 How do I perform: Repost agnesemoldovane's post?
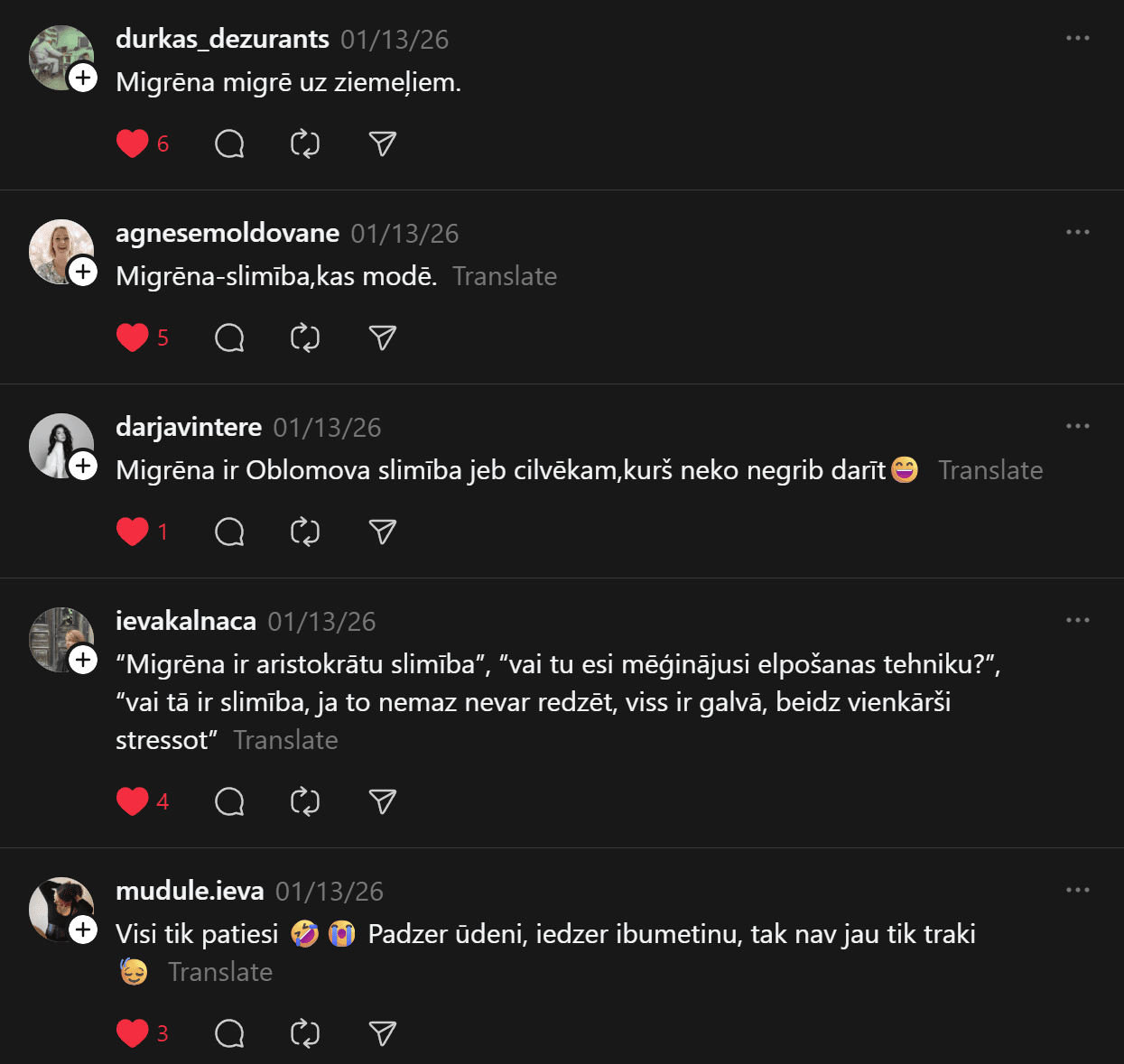click(305, 338)
